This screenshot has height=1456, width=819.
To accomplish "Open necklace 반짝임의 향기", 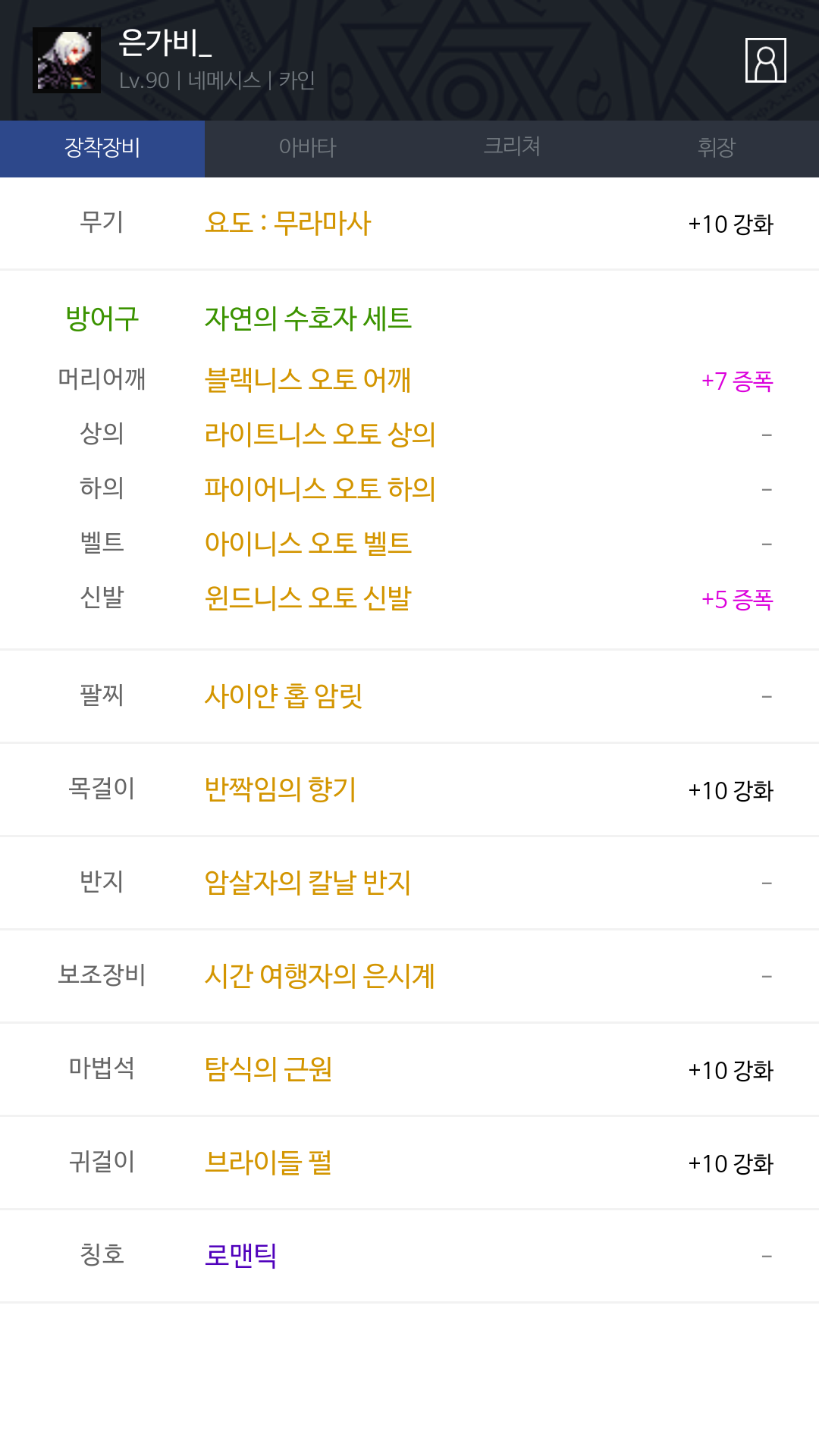I will pos(280,789).
